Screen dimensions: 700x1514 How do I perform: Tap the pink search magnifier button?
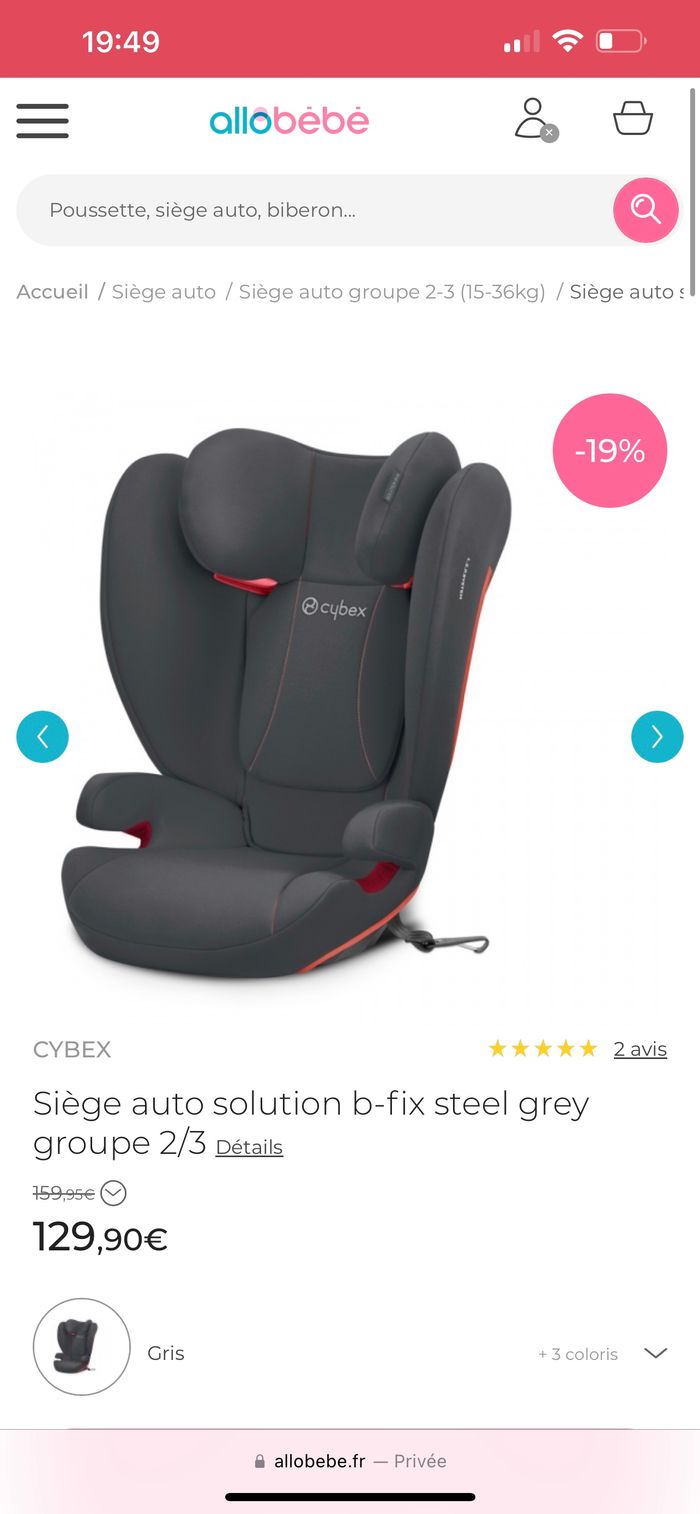pyautogui.click(x=645, y=210)
